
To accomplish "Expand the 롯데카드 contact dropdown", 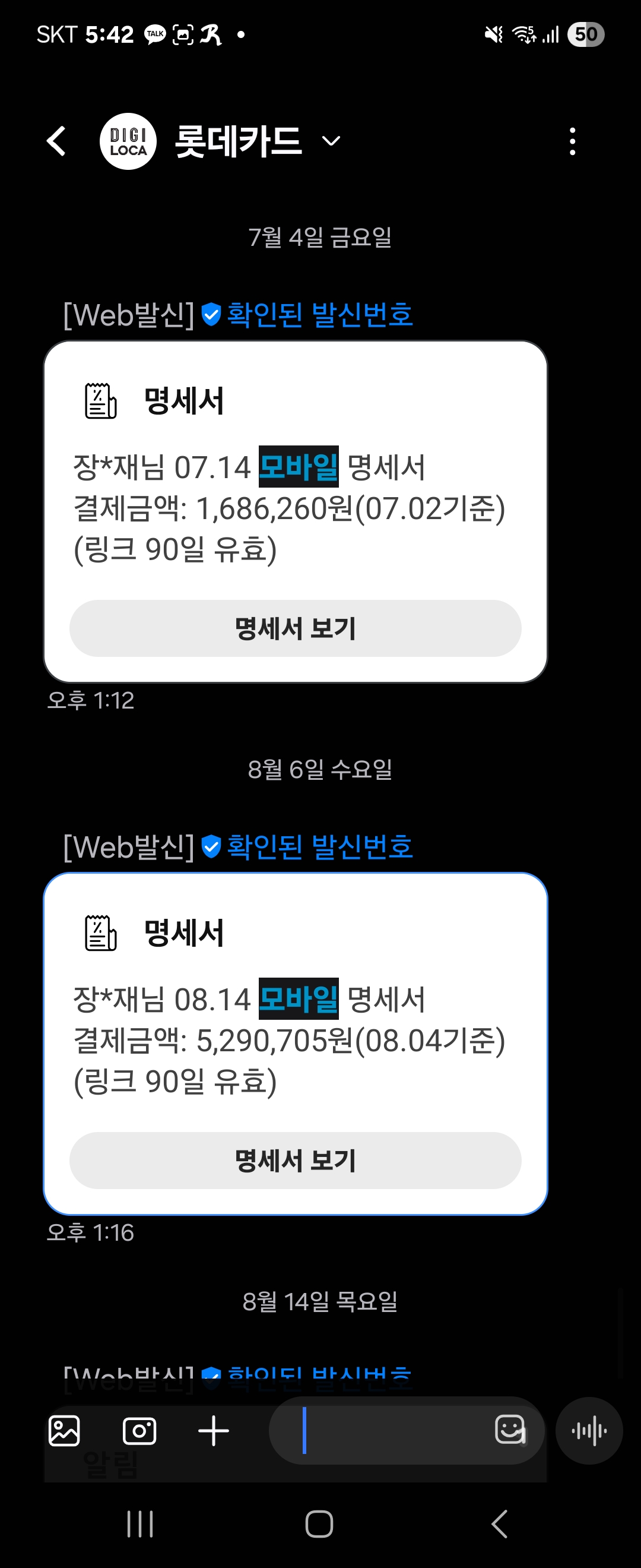I will pyautogui.click(x=331, y=141).
